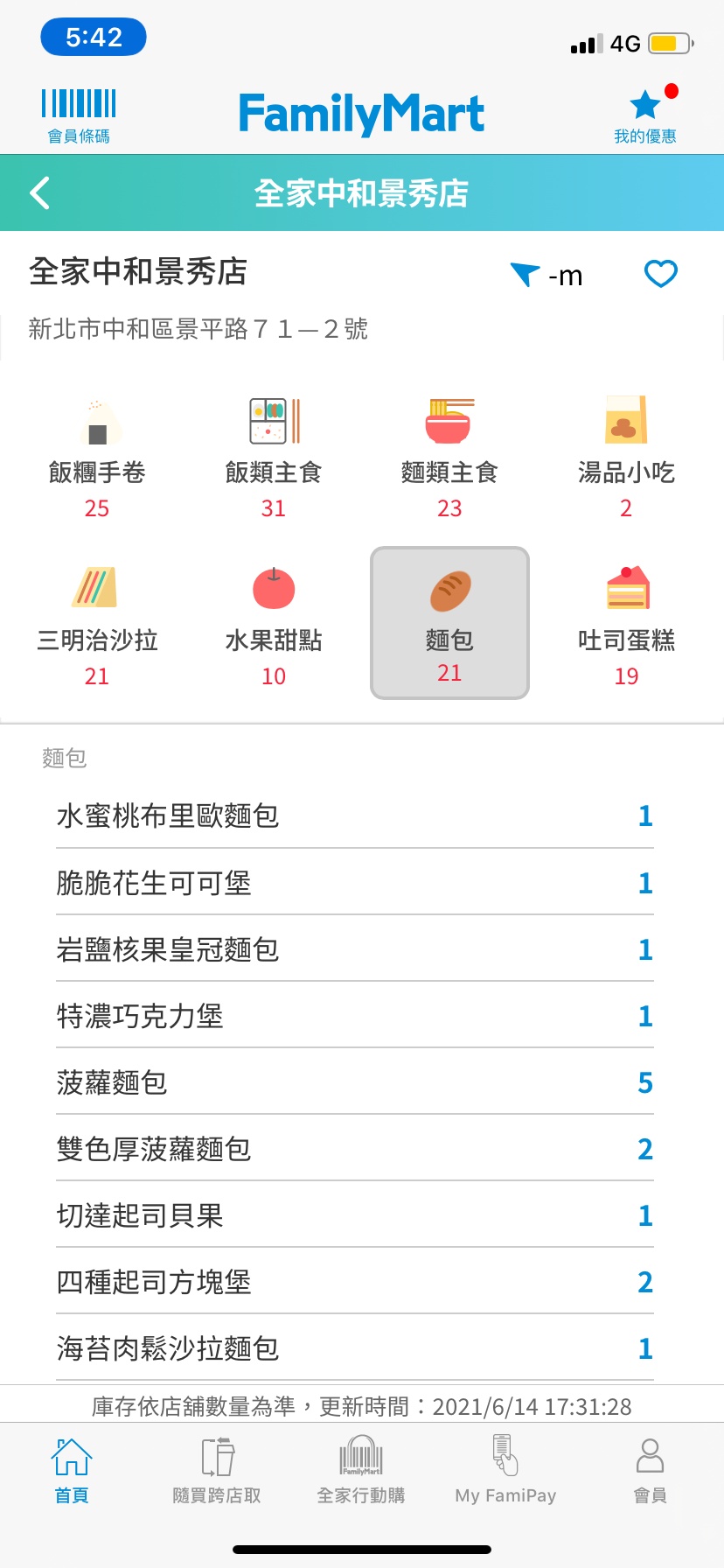Tap the 麵包 category tile
This screenshot has width=724, height=1568.
[x=449, y=623]
